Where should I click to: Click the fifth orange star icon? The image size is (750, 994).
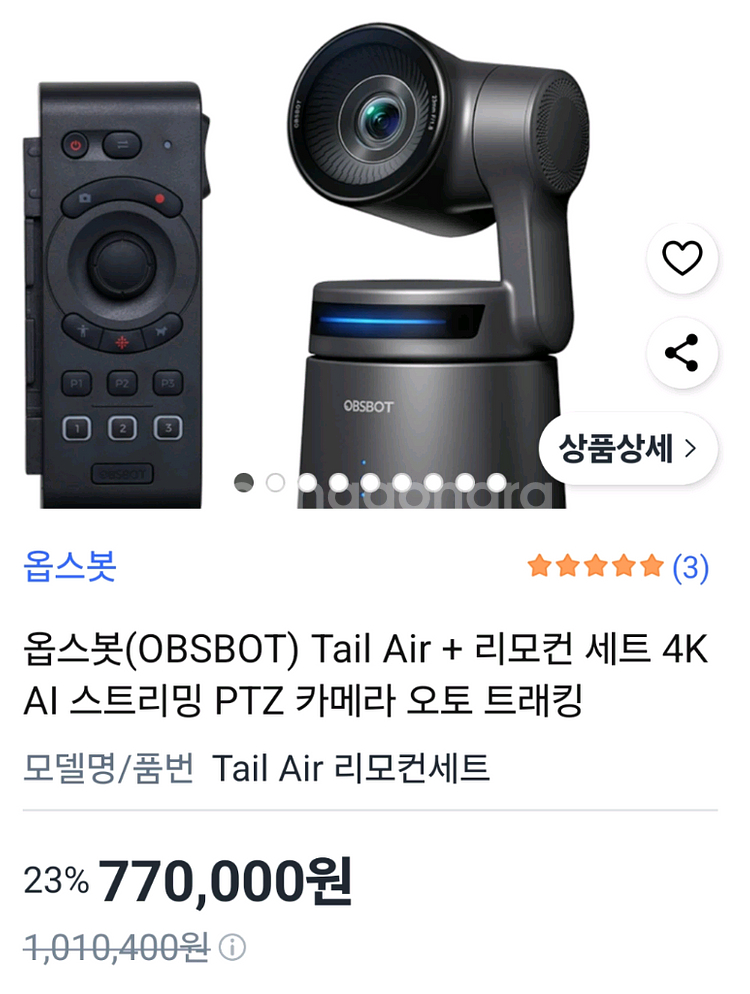point(648,566)
